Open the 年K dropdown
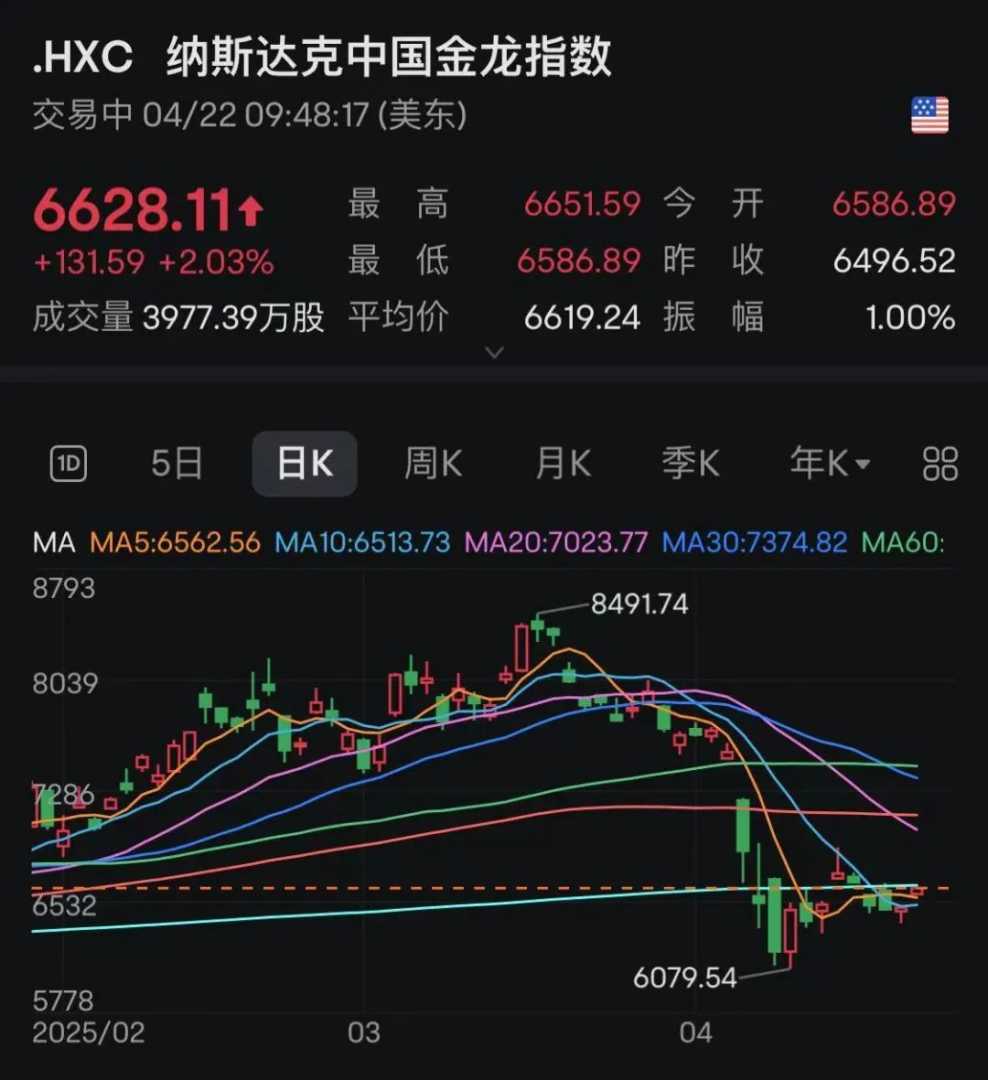Viewport: 988px width, 1080px height. tap(829, 464)
